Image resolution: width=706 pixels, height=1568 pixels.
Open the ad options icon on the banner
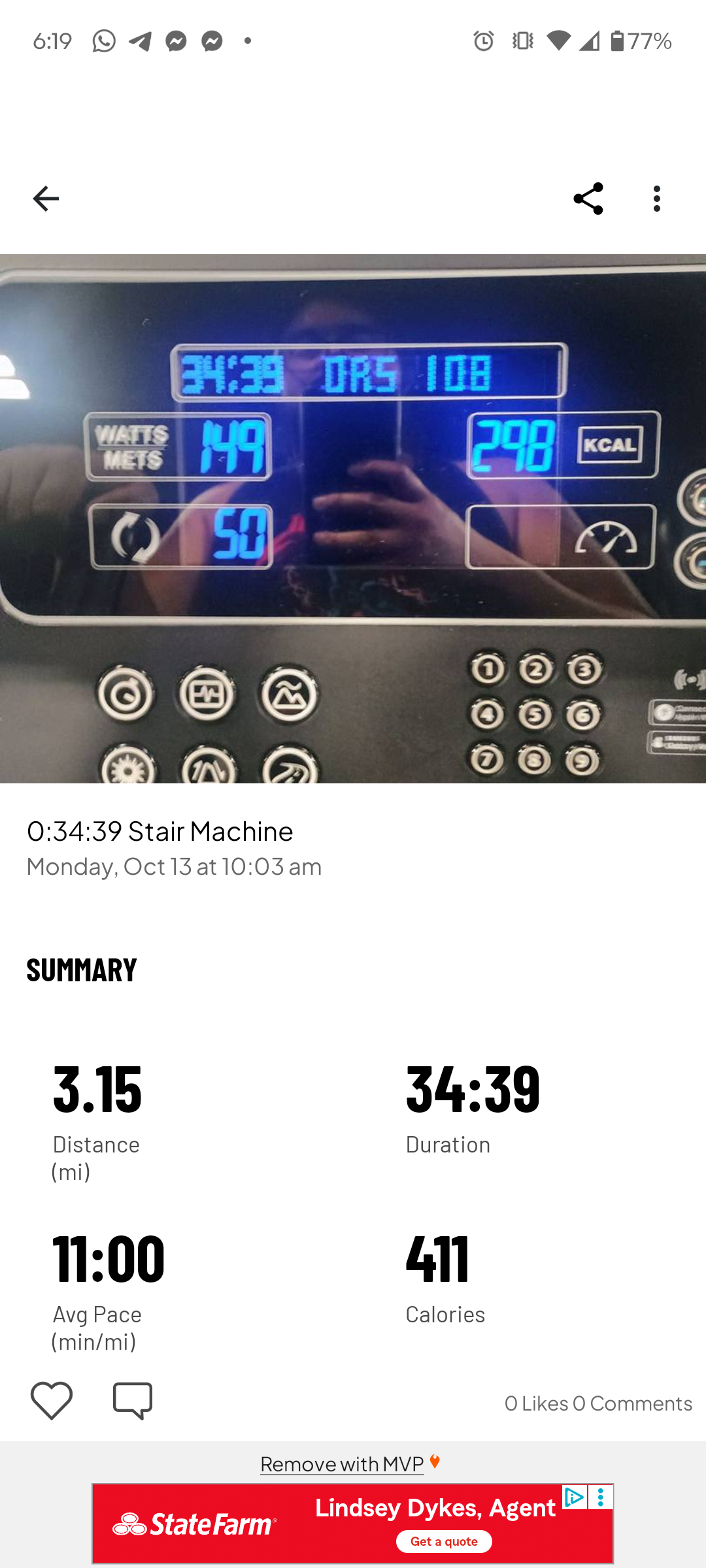pyautogui.click(x=600, y=1497)
